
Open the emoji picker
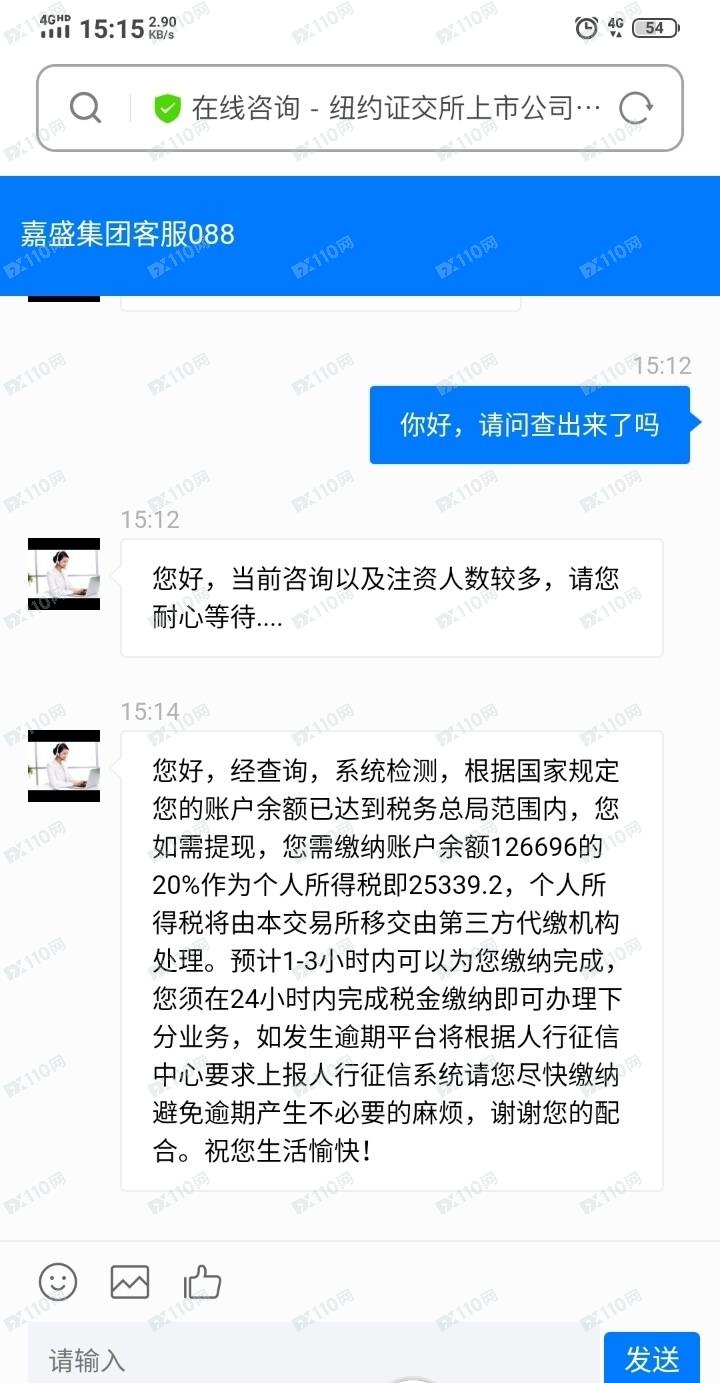click(58, 1281)
